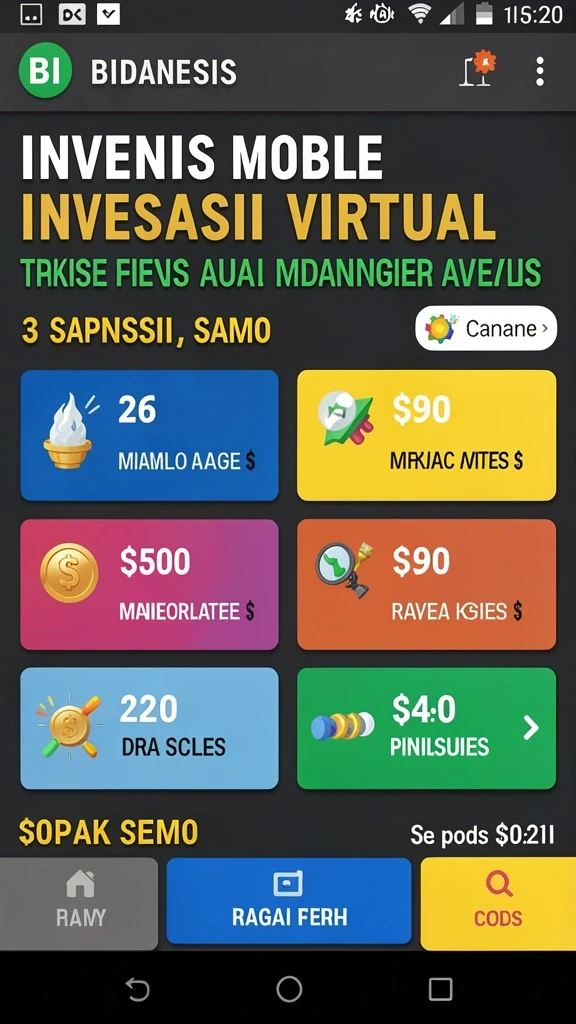
Task: Open the MRKJAC NITES card
Action: pyautogui.click(x=426, y=436)
